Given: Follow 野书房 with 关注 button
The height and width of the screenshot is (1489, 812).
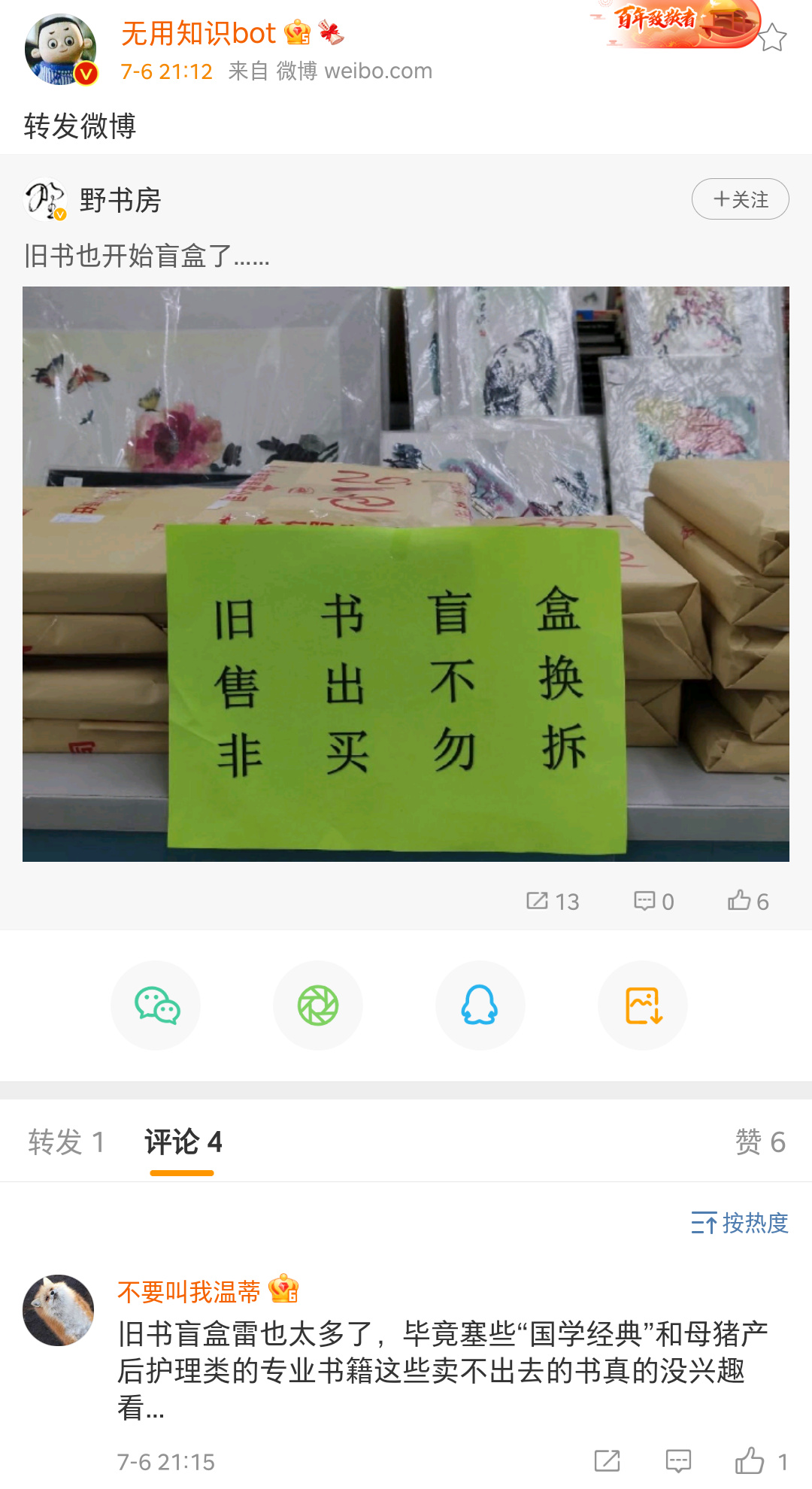Looking at the screenshot, I should [740, 199].
